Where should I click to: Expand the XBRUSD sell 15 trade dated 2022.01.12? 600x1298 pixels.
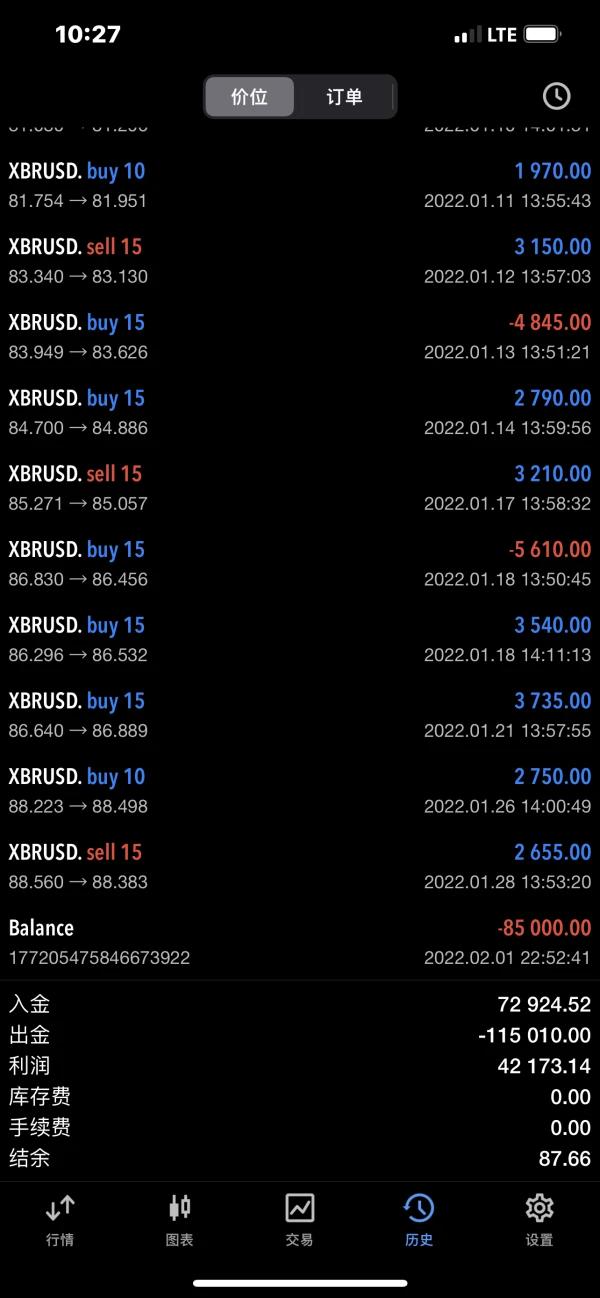pos(300,261)
